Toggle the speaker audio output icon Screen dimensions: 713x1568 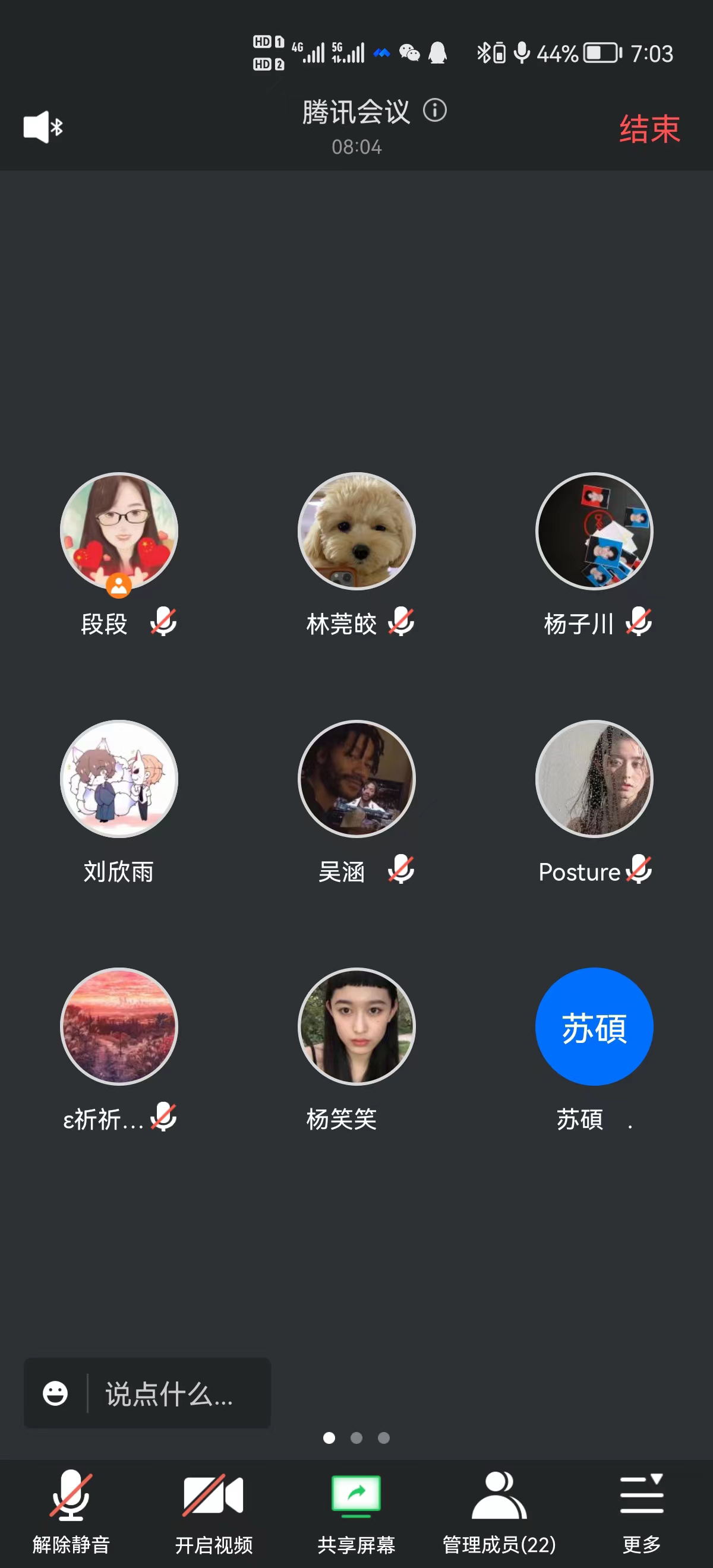click(43, 127)
